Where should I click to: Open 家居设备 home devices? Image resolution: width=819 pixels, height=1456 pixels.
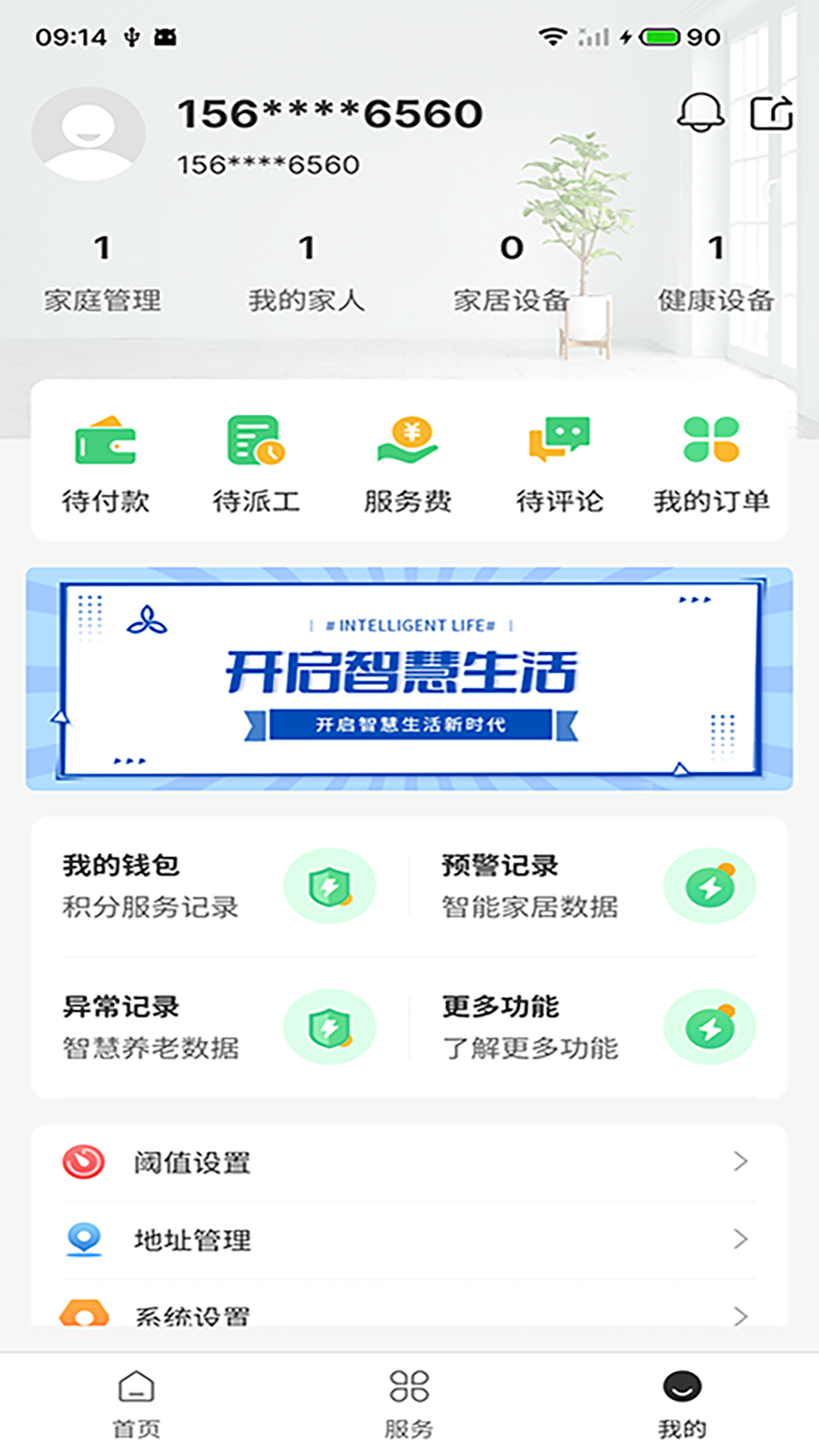(511, 273)
